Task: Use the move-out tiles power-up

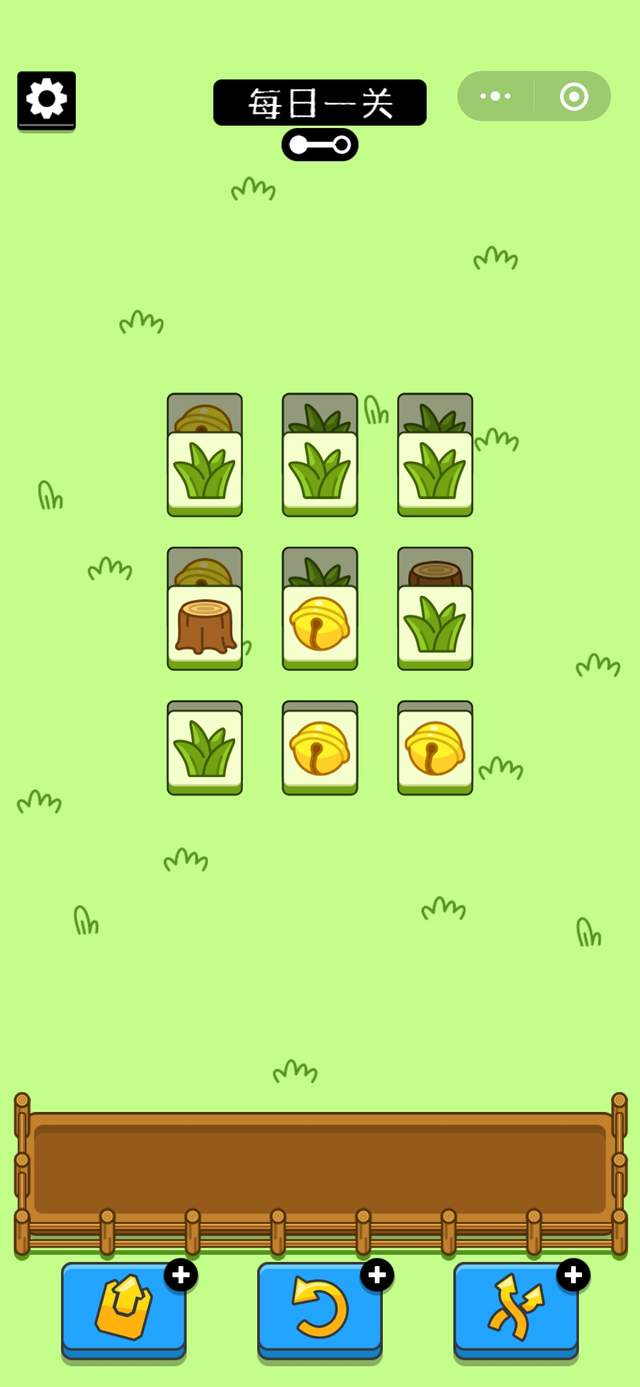Action: [124, 1310]
